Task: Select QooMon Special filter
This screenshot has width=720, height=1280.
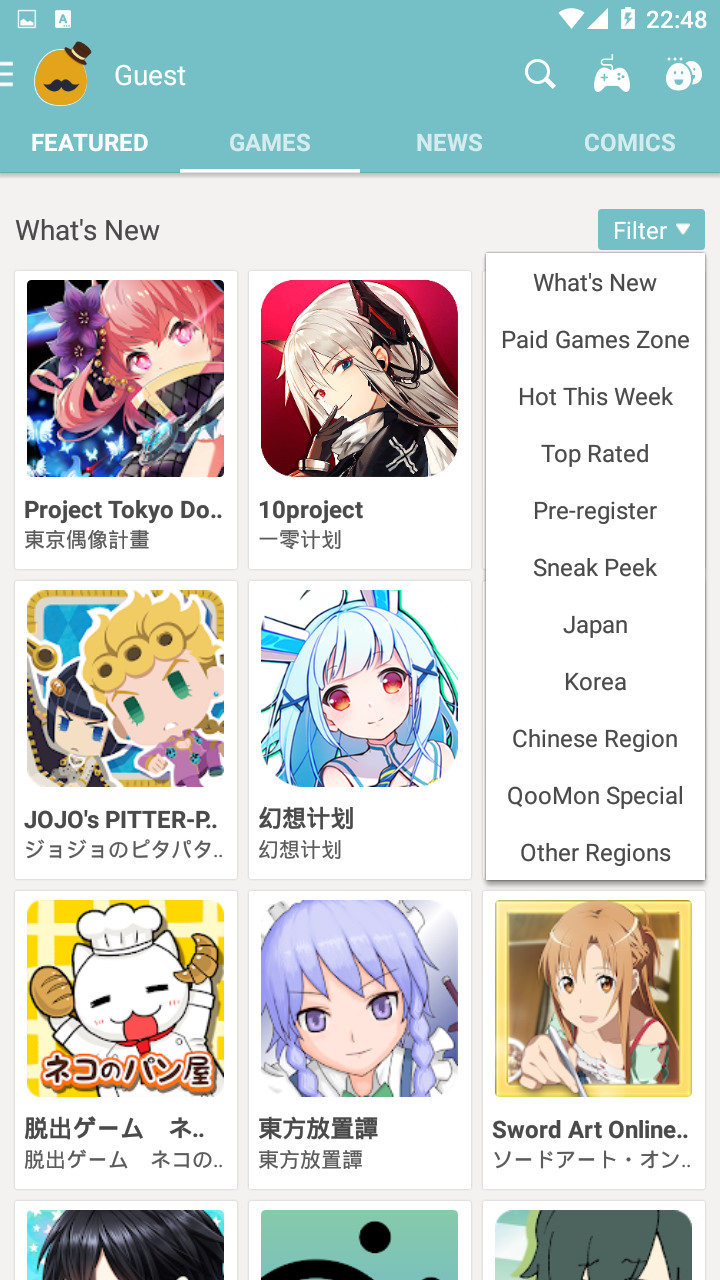Action: pyautogui.click(x=595, y=796)
